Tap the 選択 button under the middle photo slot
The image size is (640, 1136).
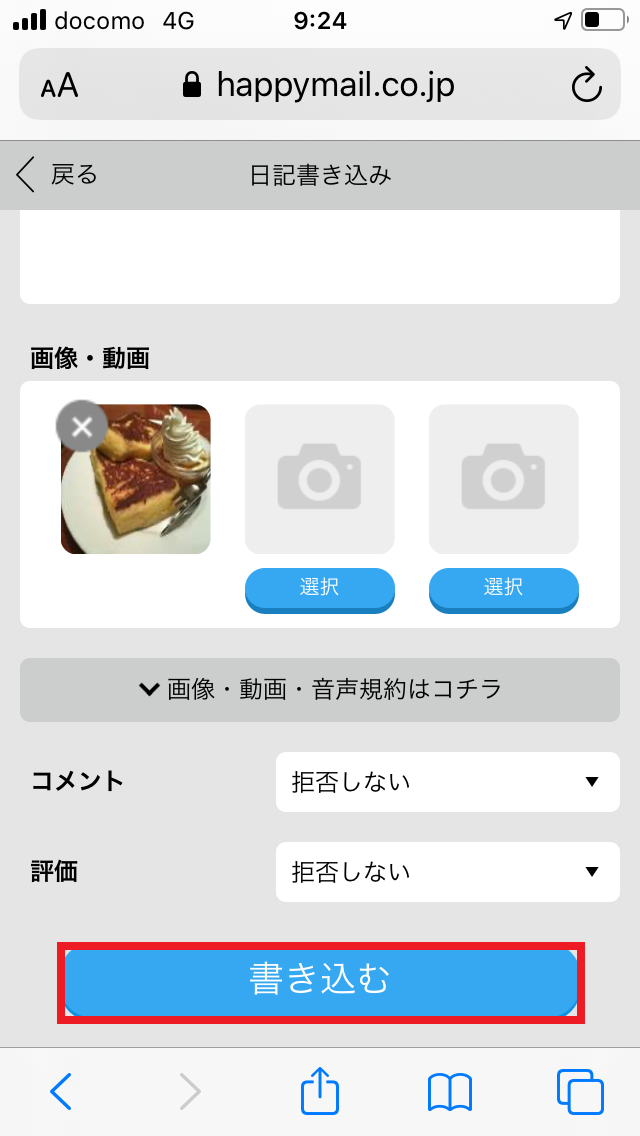point(320,588)
